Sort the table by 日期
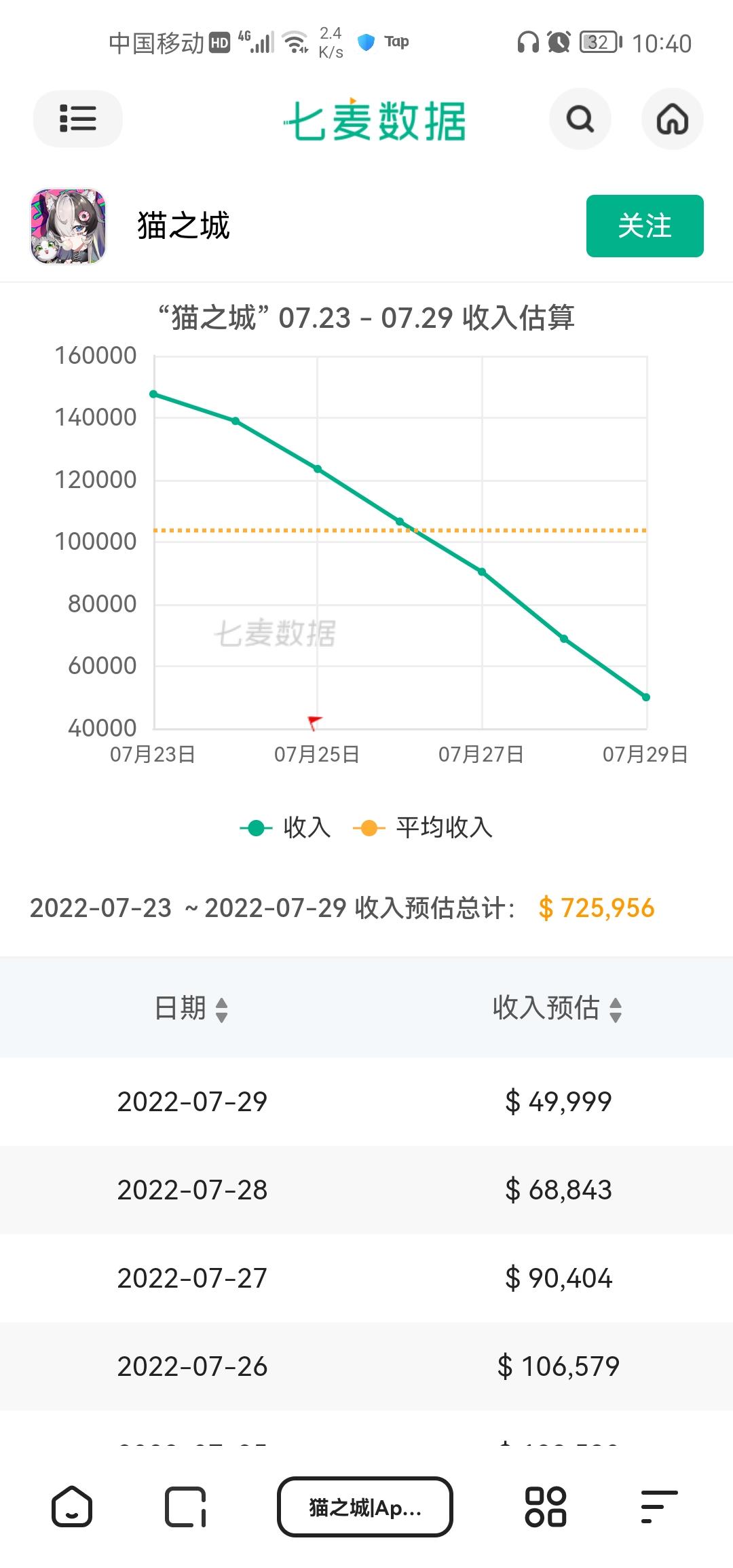The height and width of the screenshot is (1568, 733). [191, 1008]
